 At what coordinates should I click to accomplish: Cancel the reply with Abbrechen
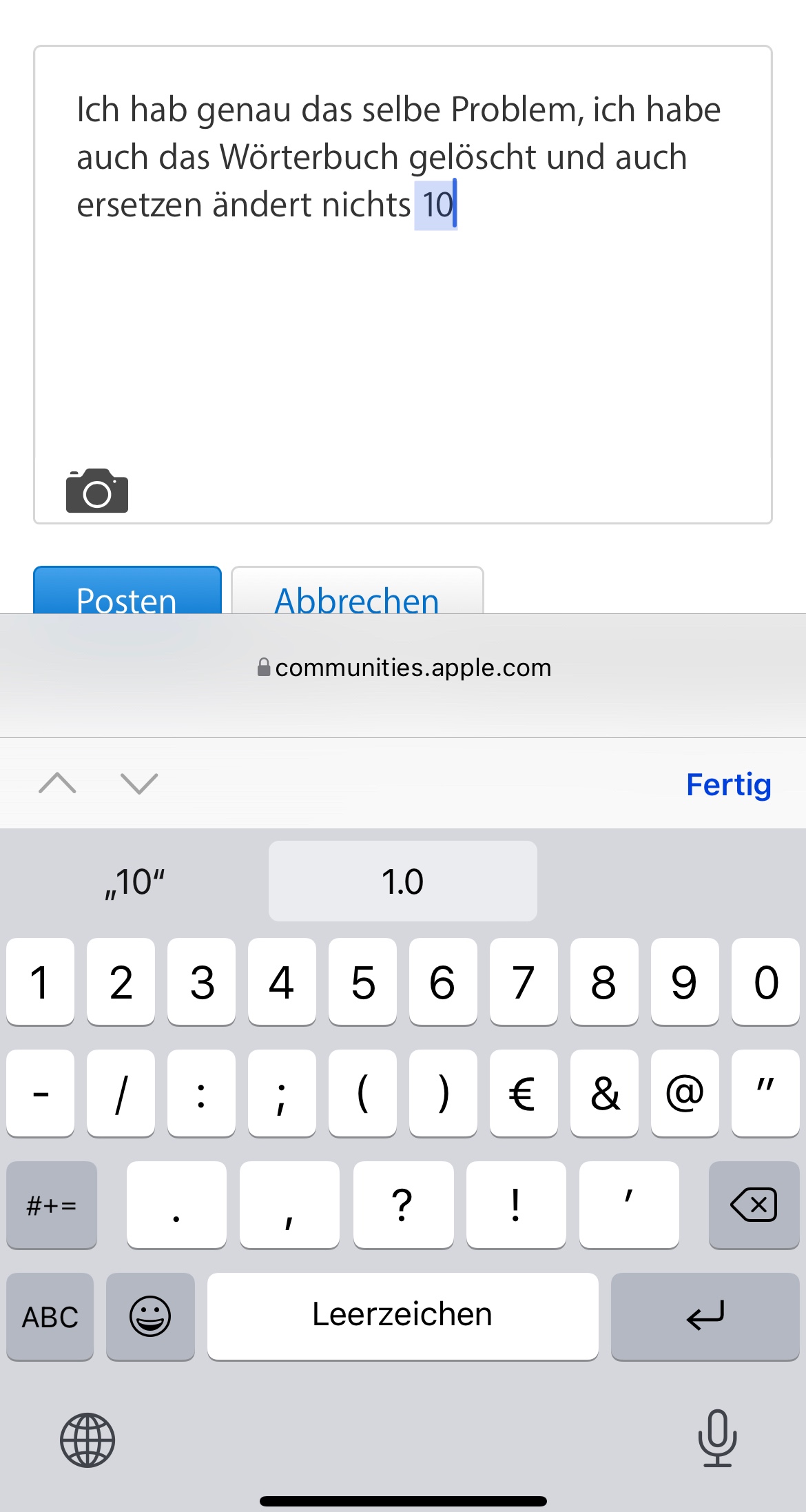(x=358, y=591)
